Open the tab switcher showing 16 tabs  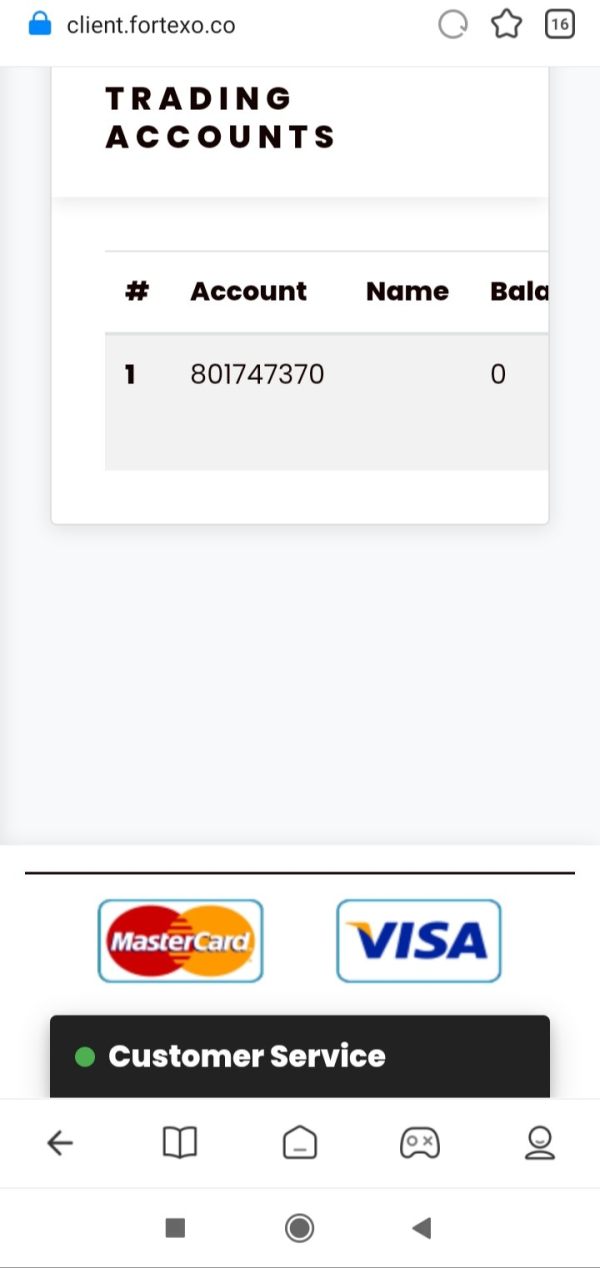pyautogui.click(x=560, y=24)
